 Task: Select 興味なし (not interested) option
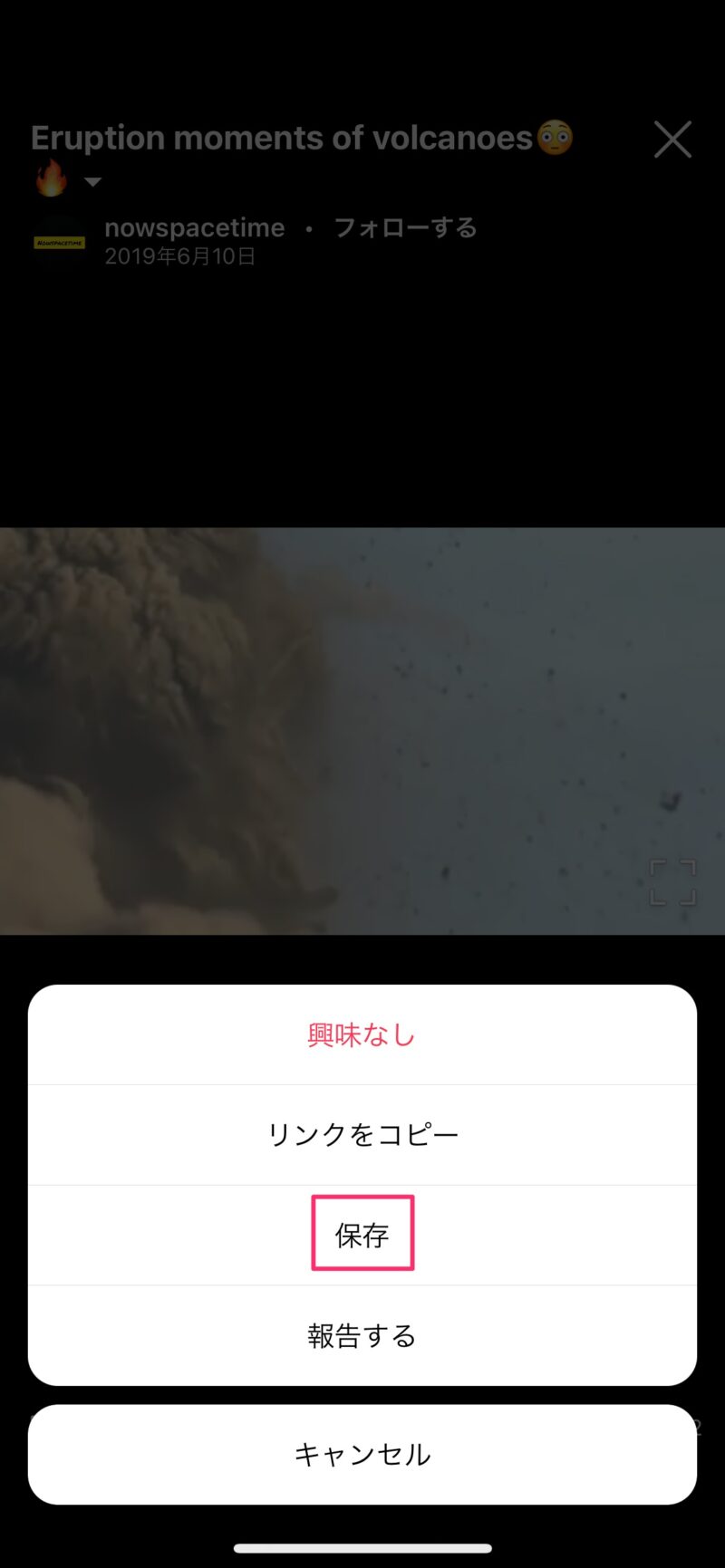362,1034
